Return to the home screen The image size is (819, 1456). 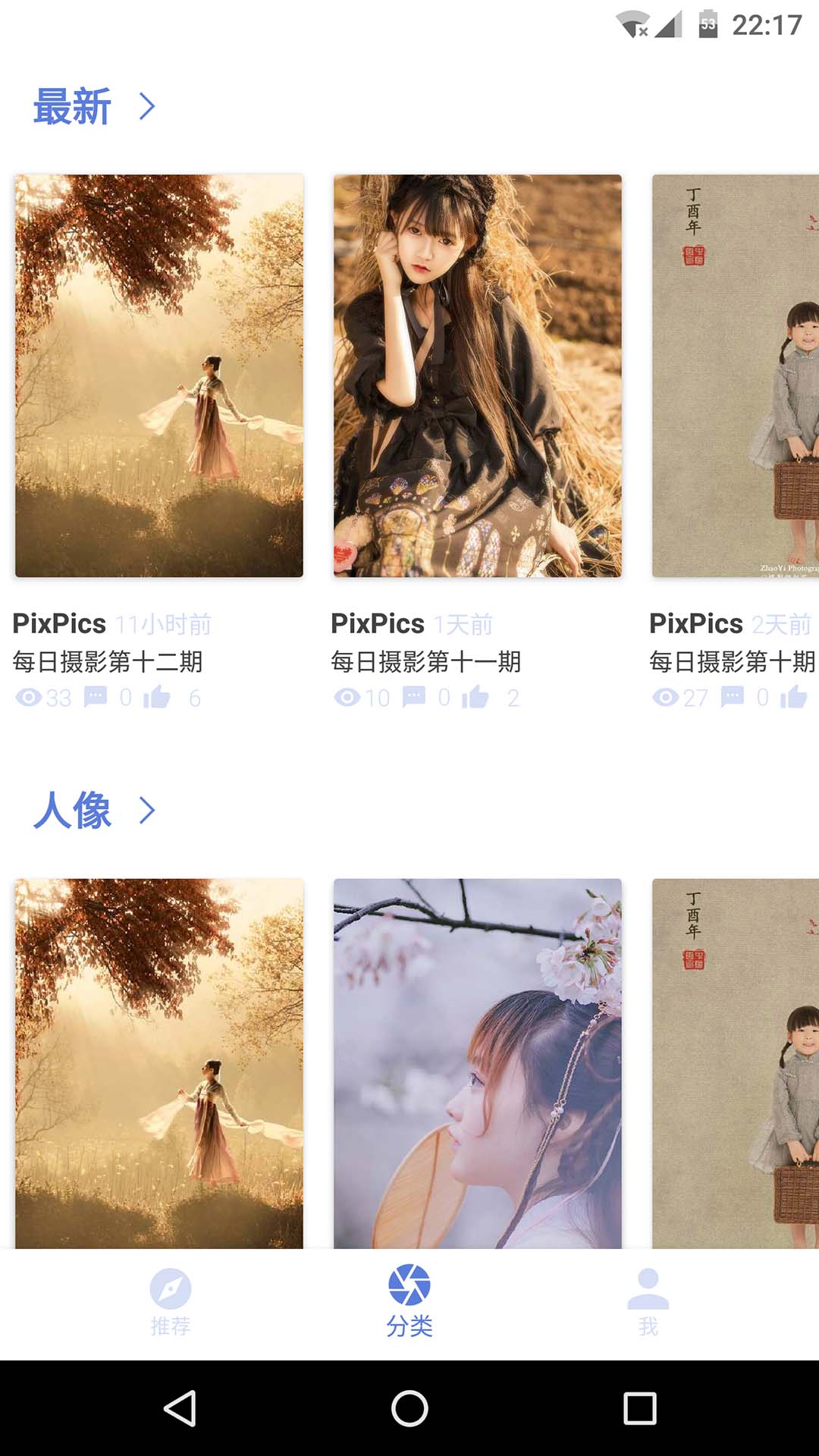[409, 1409]
